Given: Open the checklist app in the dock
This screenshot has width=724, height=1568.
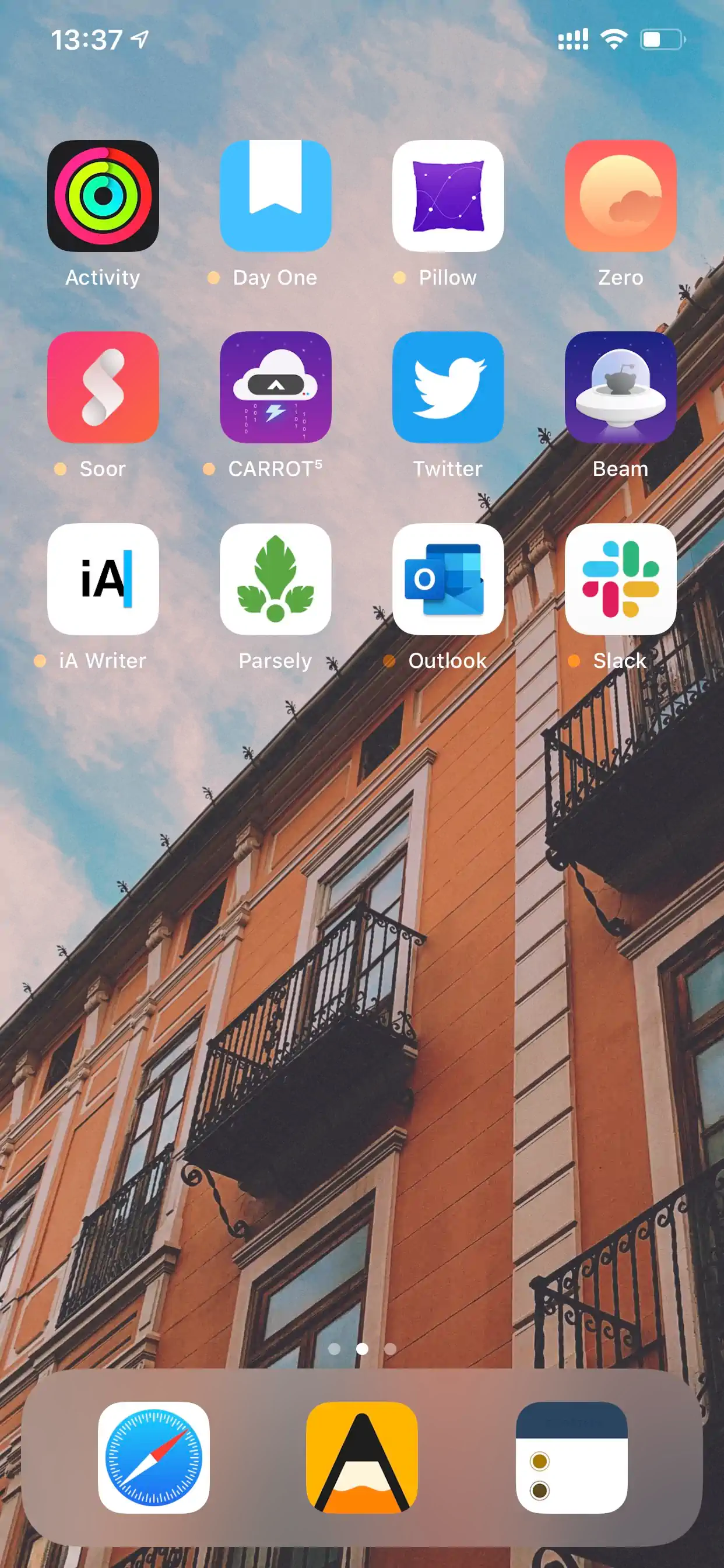Looking at the screenshot, I should (571, 1457).
